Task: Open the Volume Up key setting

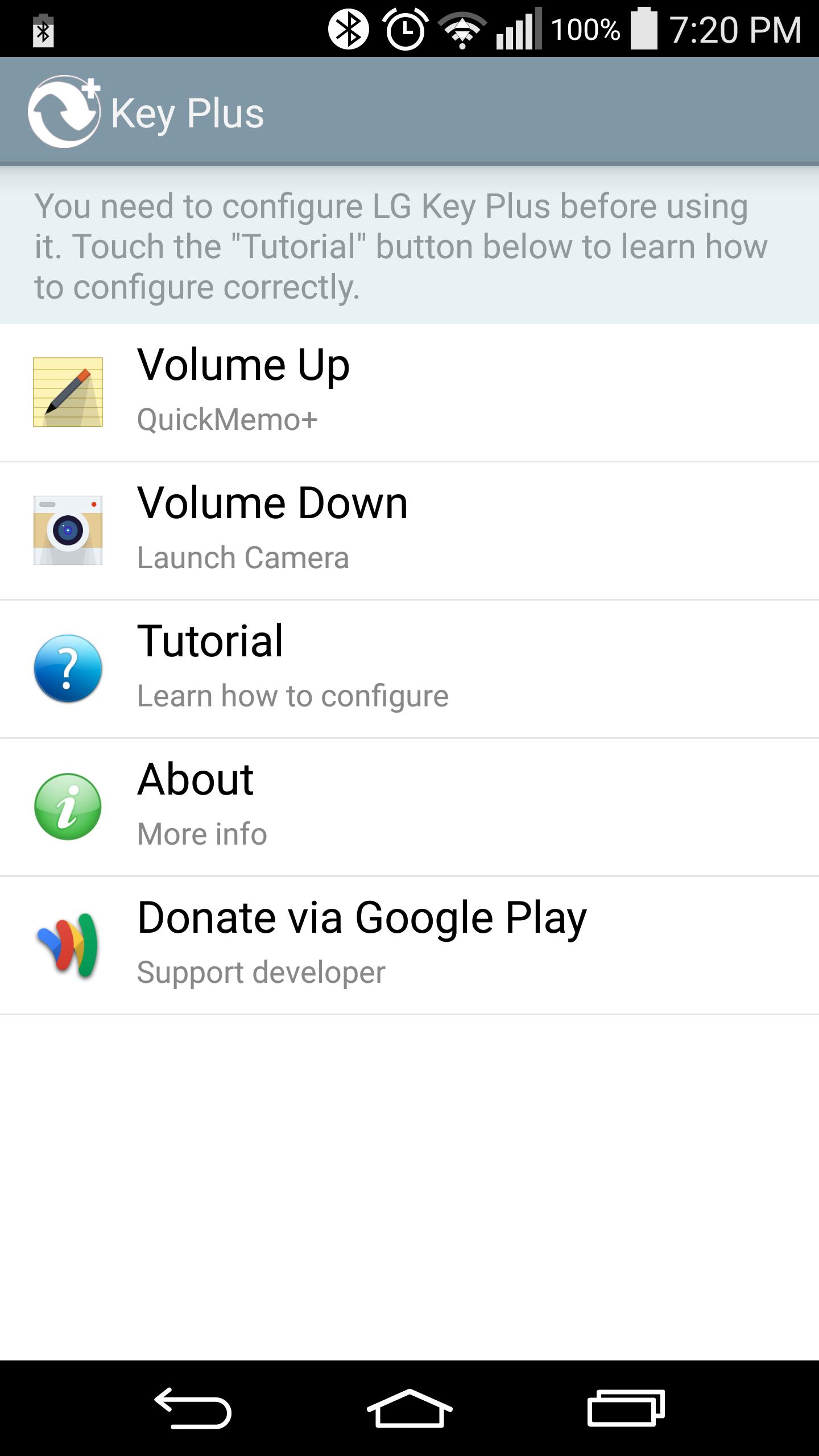Action: pyautogui.click(x=409, y=392)
